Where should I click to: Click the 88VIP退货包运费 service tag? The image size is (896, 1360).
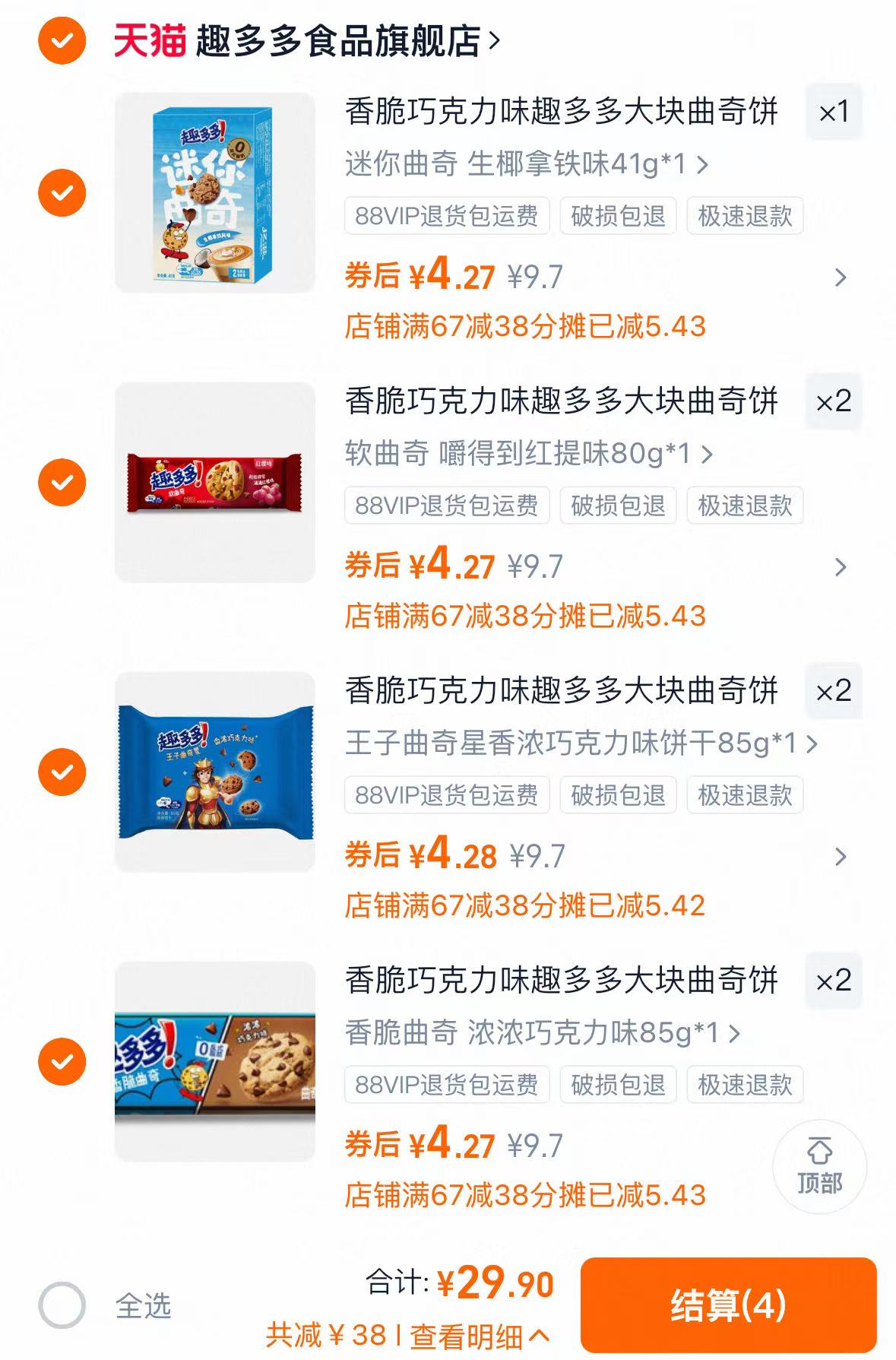coord(445,215)
